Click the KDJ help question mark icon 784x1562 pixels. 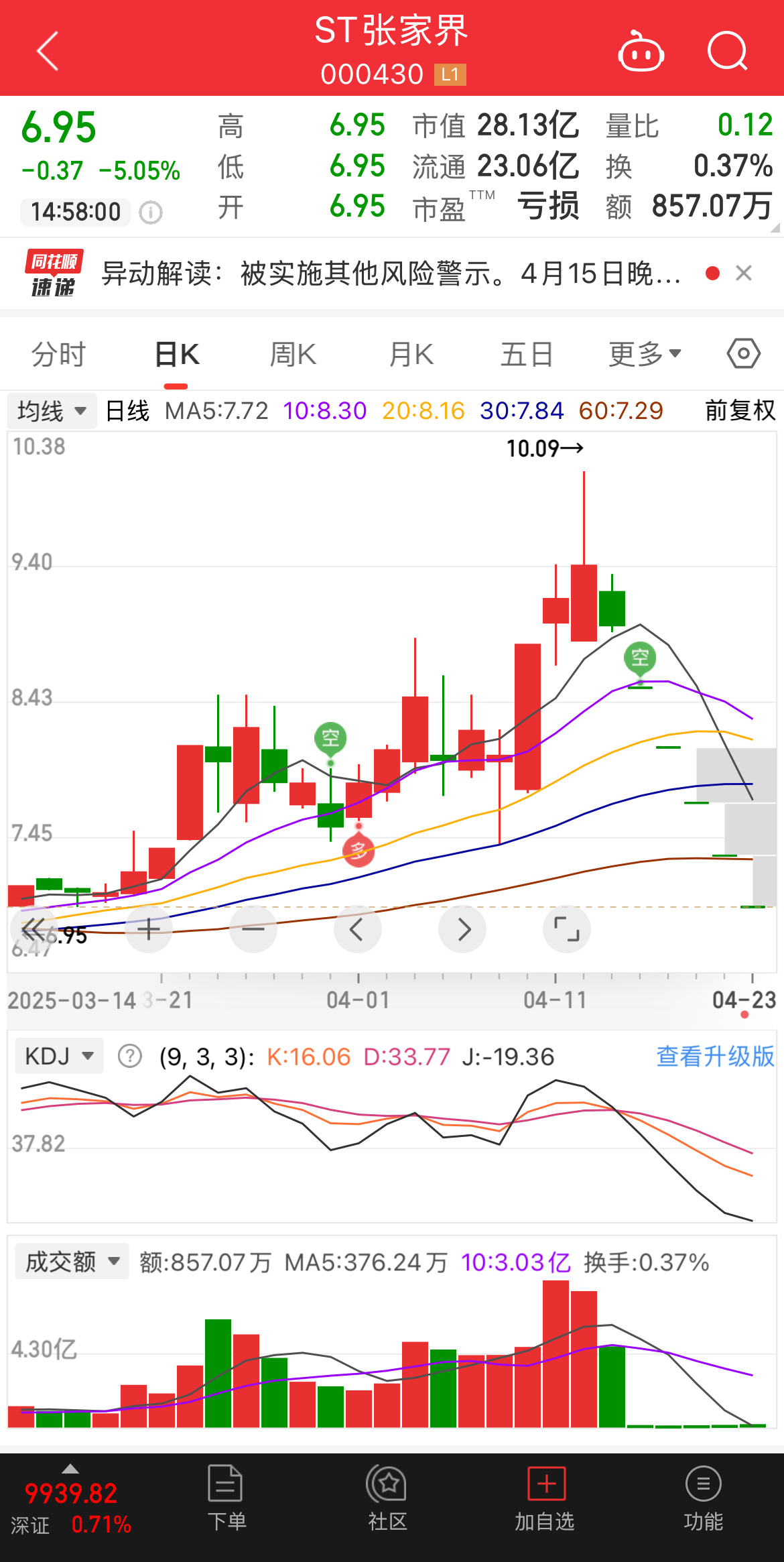point(129,1055)
